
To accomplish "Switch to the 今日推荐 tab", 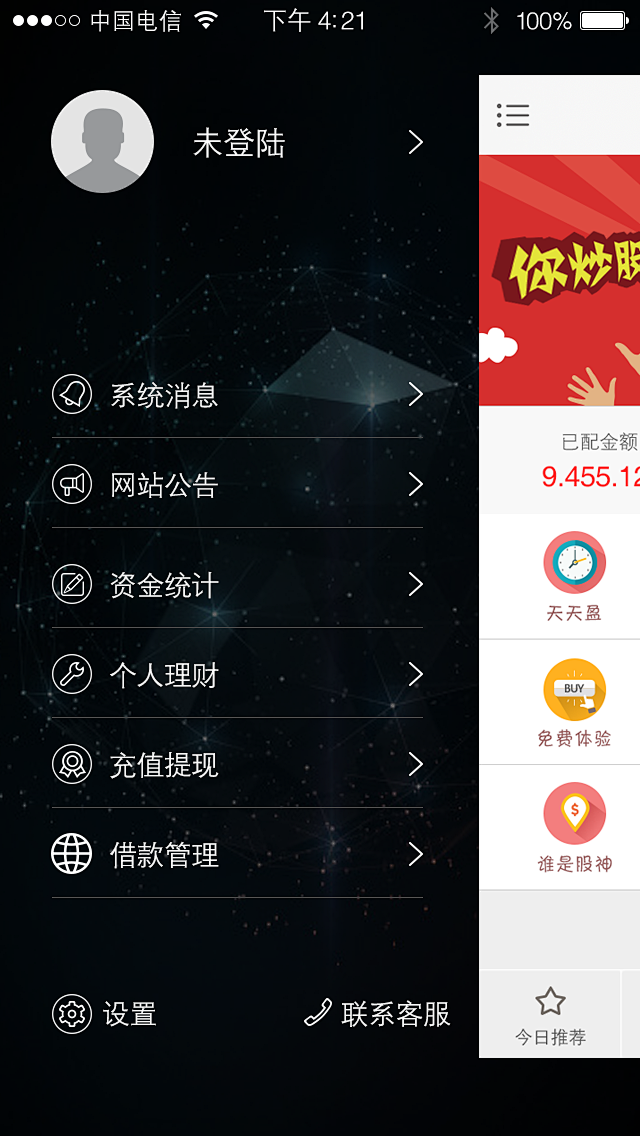I will [x=550, y=1014].
